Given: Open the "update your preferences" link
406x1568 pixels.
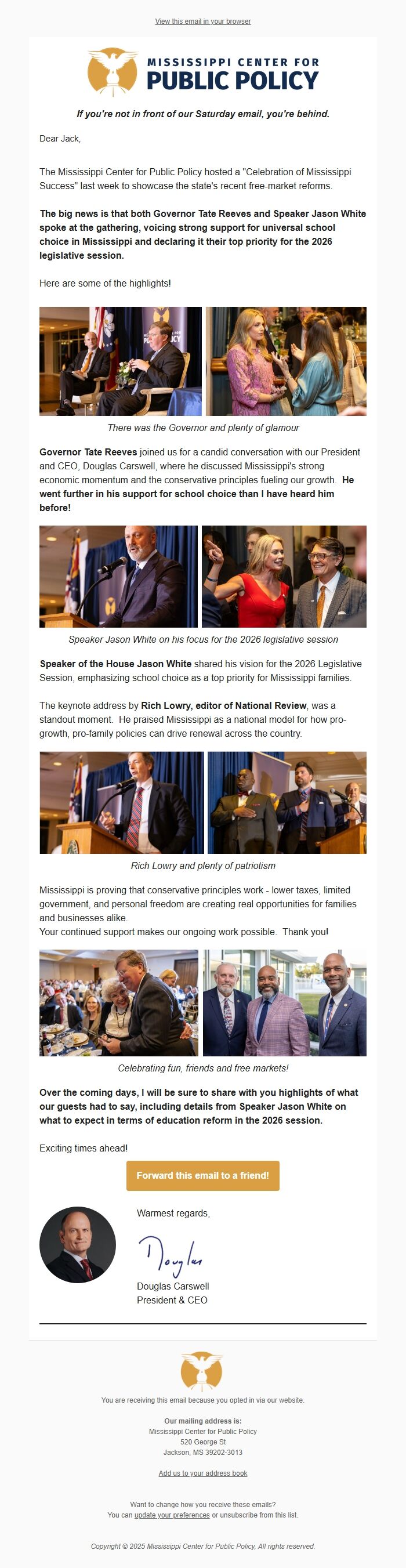Looking at the screenshot, I should (172, 1515).
